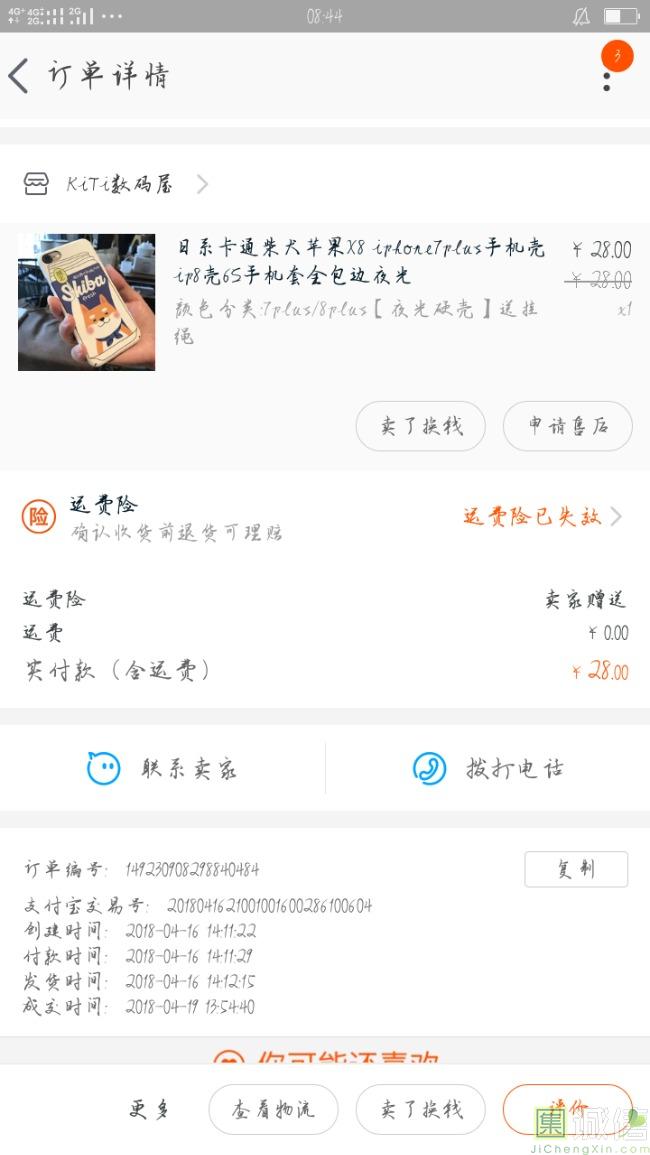Viewport: 650px width, 1155px height.
Task: Tap 卖了换钱 under the product
Action: pyautogui.click(x=420, y=427)
